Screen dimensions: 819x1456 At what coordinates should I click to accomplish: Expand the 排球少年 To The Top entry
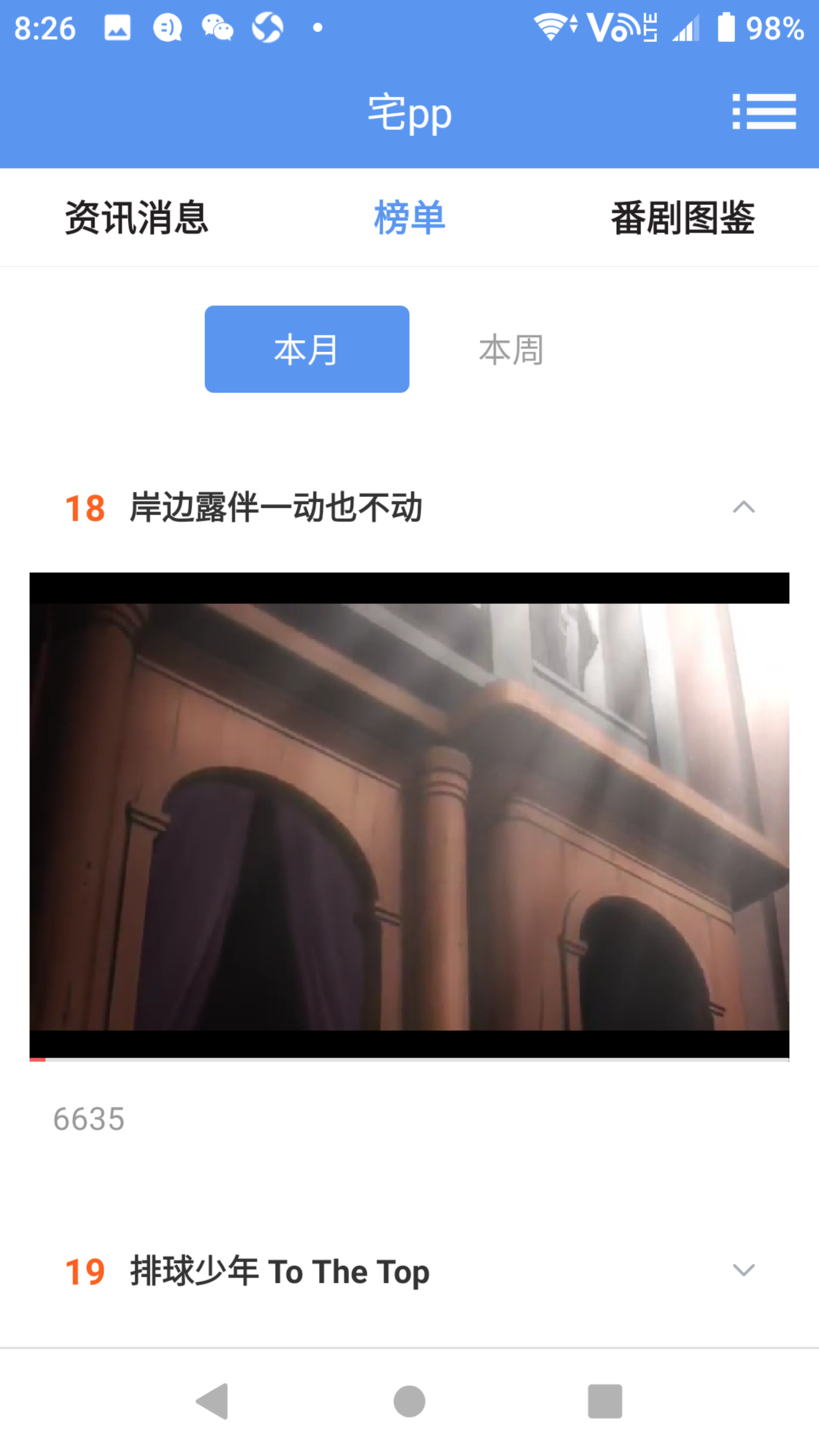pos(743,1270)
